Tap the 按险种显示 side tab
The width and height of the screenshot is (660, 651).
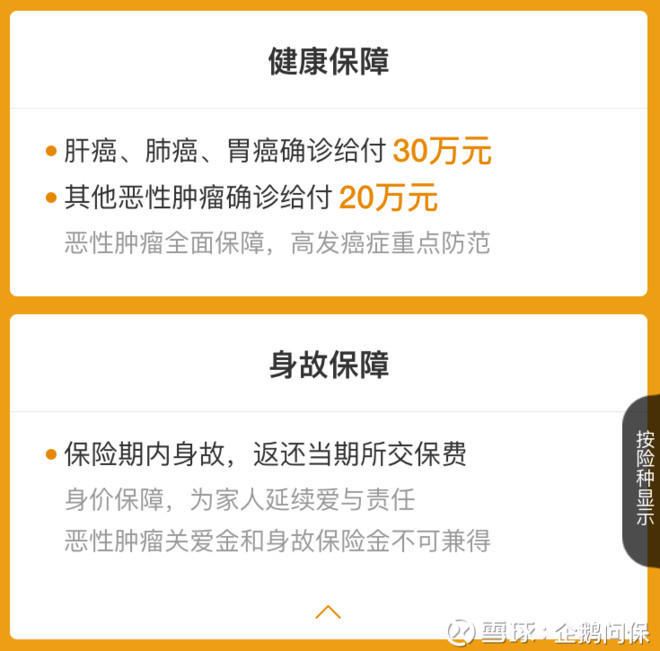pyautogui.click(x=643, y=479)
